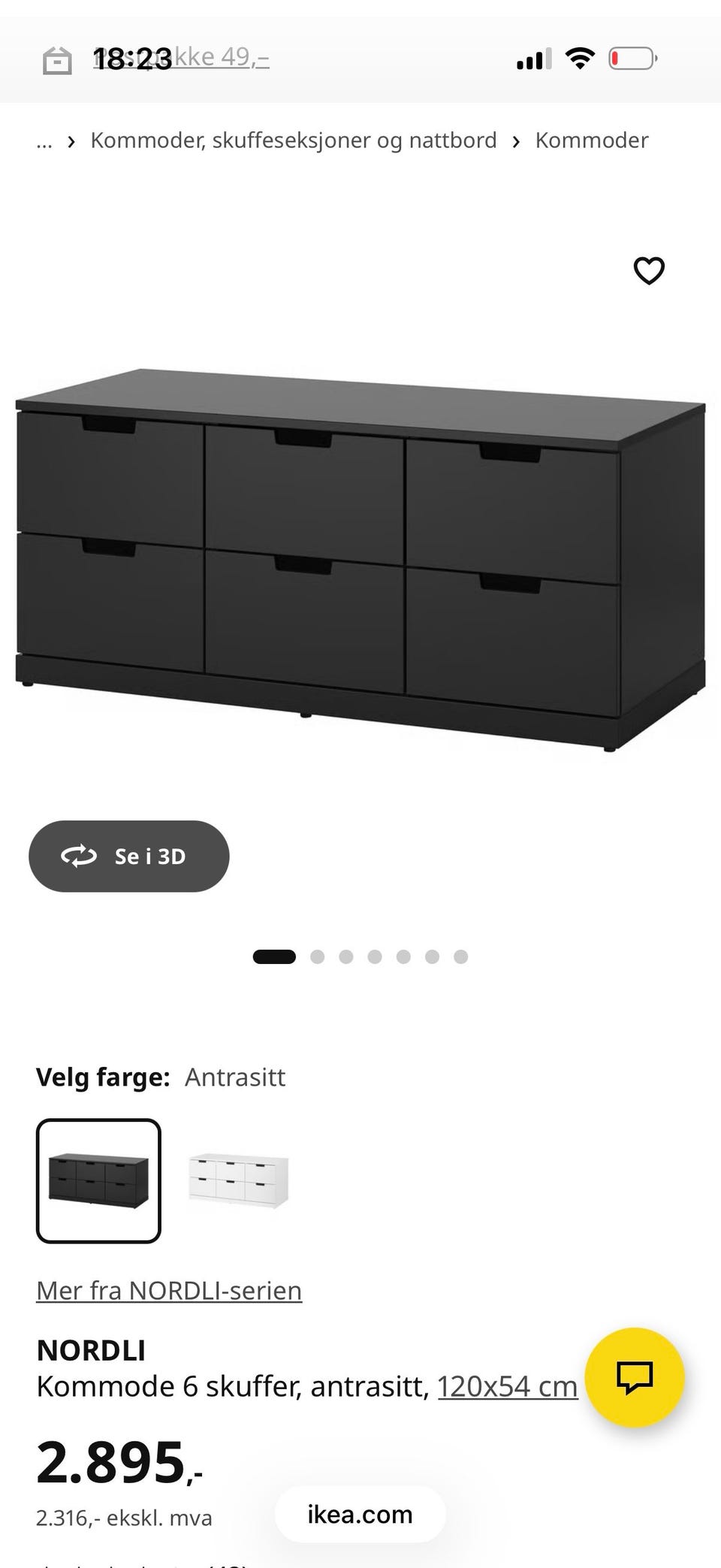Open the Kommoder breadcrumb link
This screenshot has height=1568, width=721.
coord(592,140)
